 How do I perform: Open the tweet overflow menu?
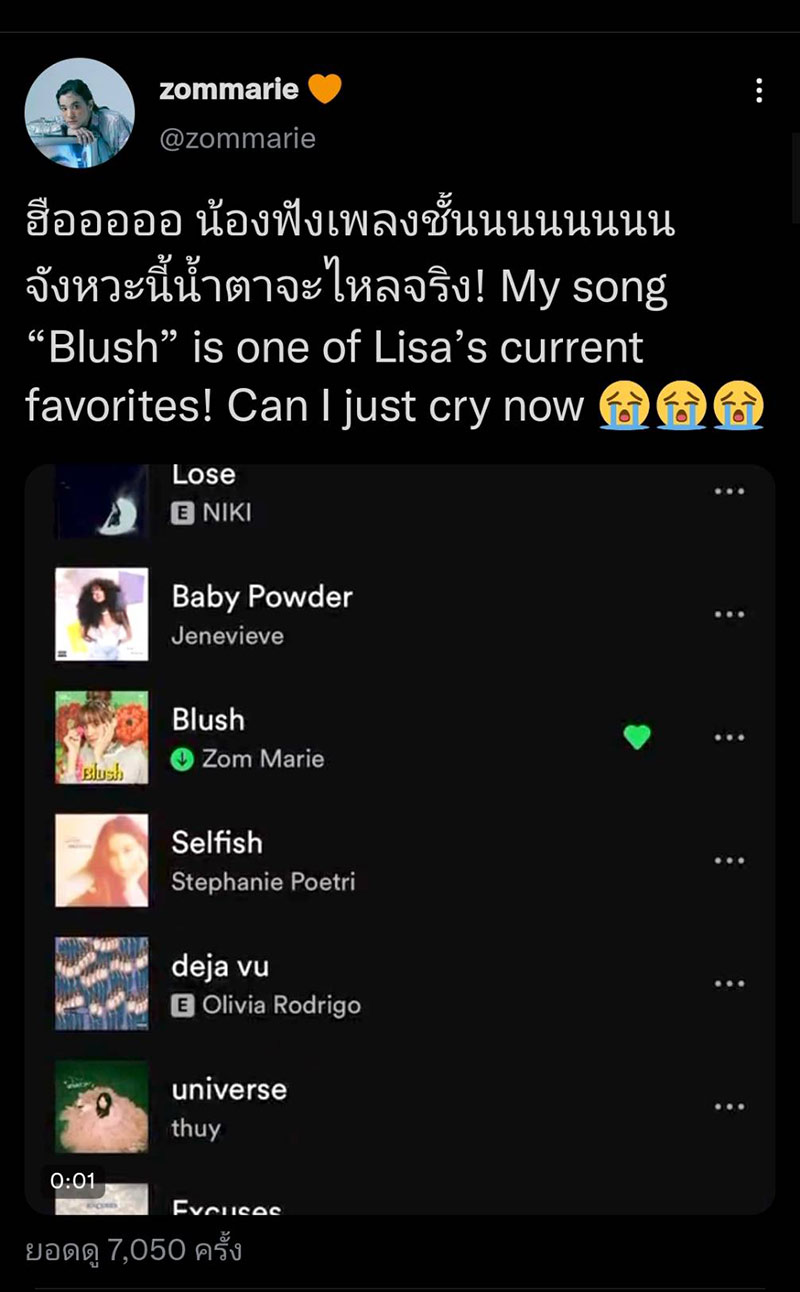pyautogui.click(x=759, y=91)
